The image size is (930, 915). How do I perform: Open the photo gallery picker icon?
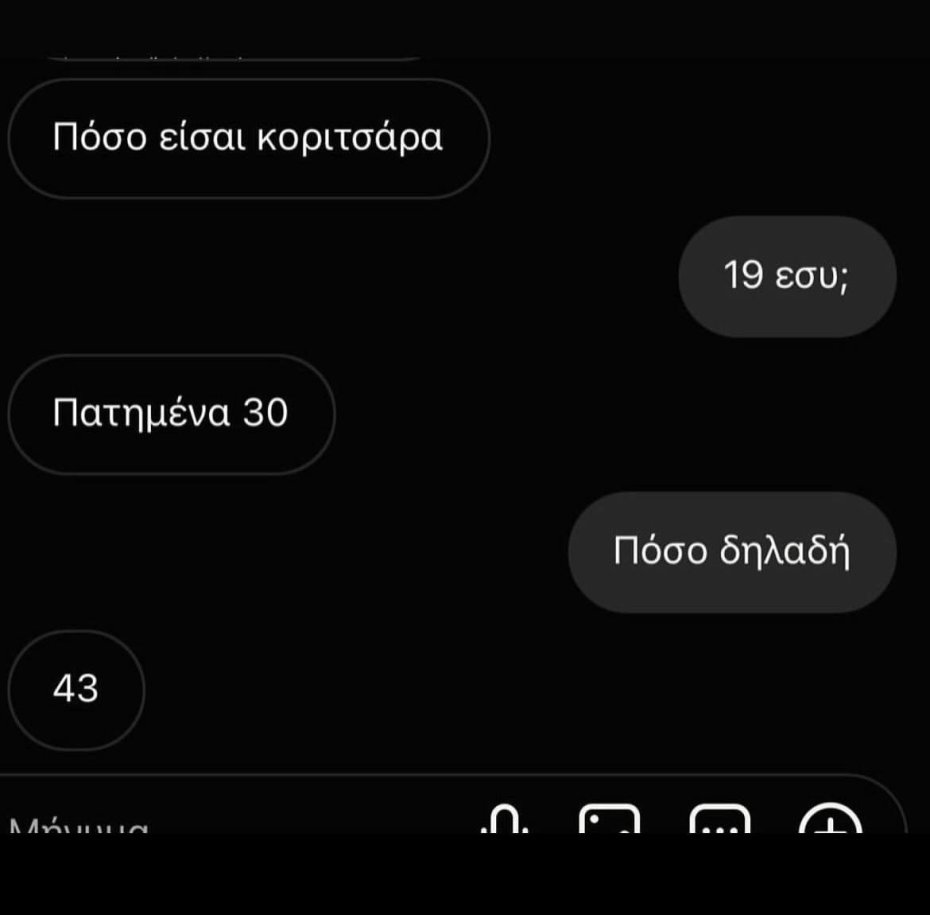(609, 822)
